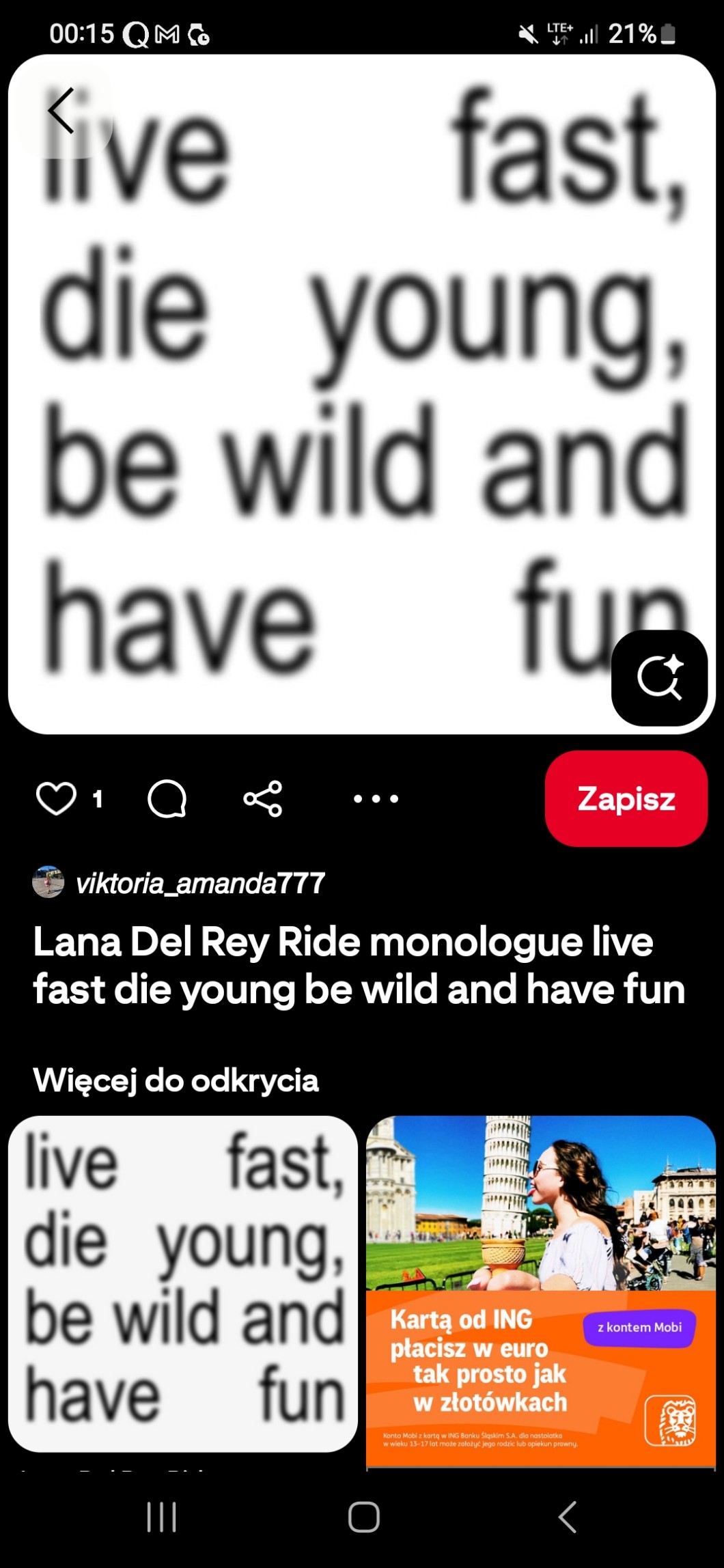This screenshot has width=724, height=1568.
Task: Open recent apps from navigation bar
Action: 162,1517
